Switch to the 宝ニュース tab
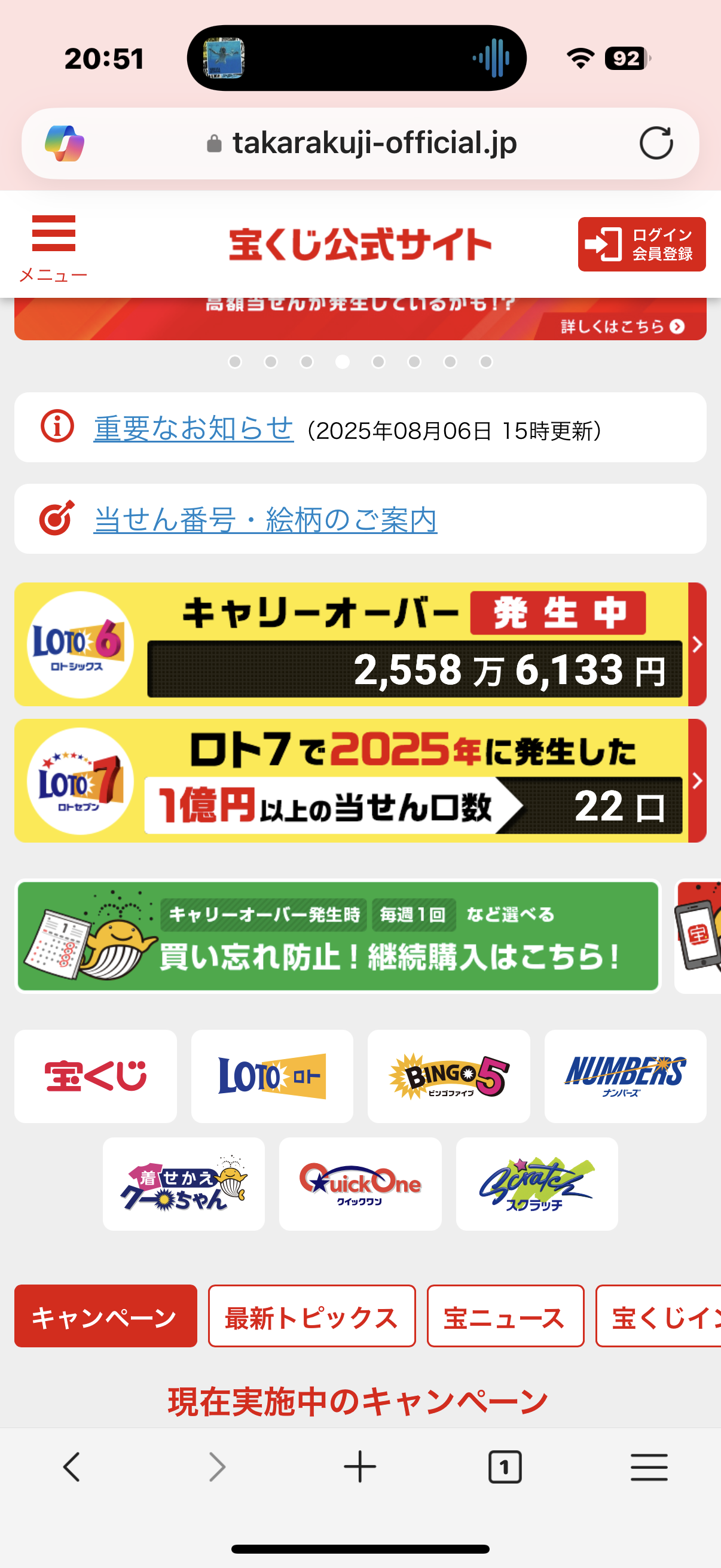Viewport: 721px width, 1568px height. [x=505, y=1317]
